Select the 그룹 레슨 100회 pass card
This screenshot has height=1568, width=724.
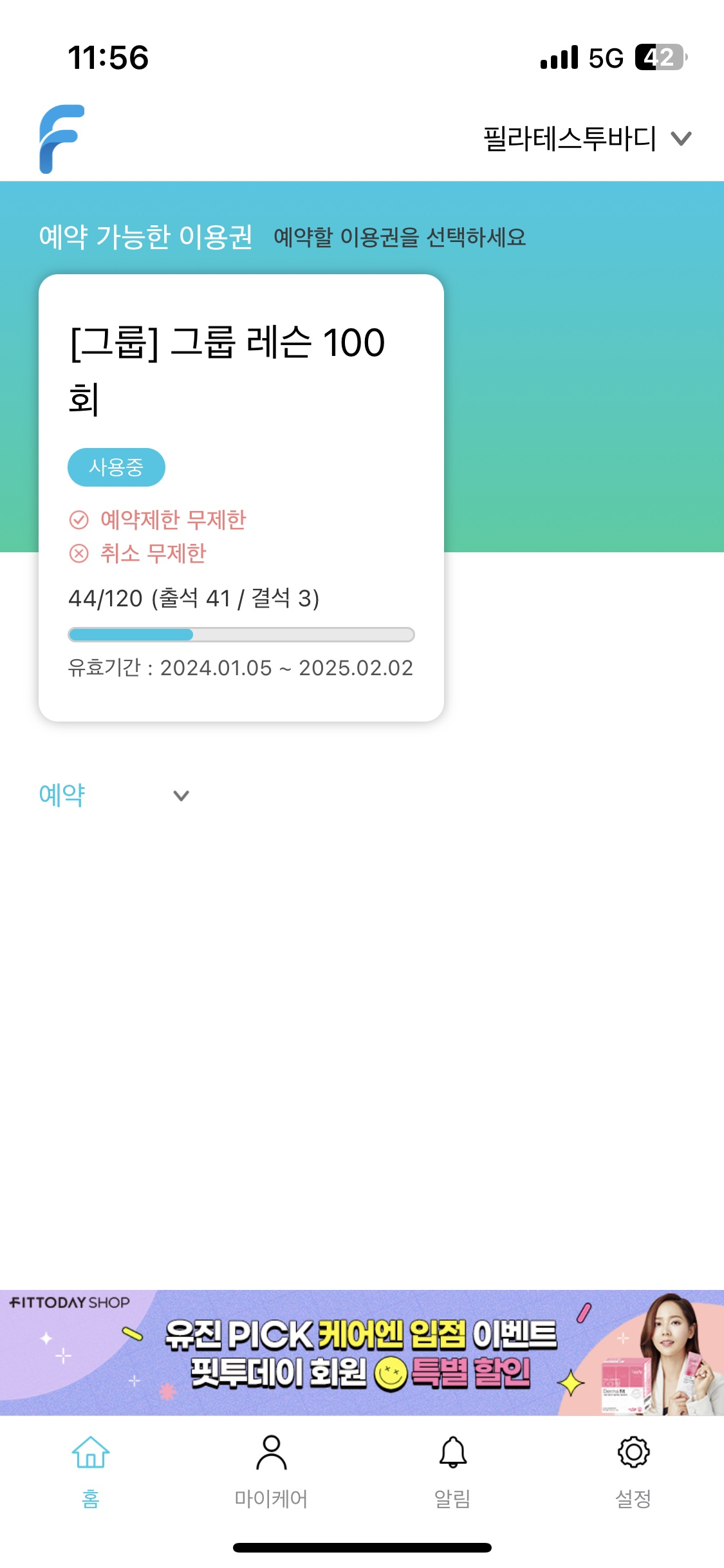pos(241,497)
